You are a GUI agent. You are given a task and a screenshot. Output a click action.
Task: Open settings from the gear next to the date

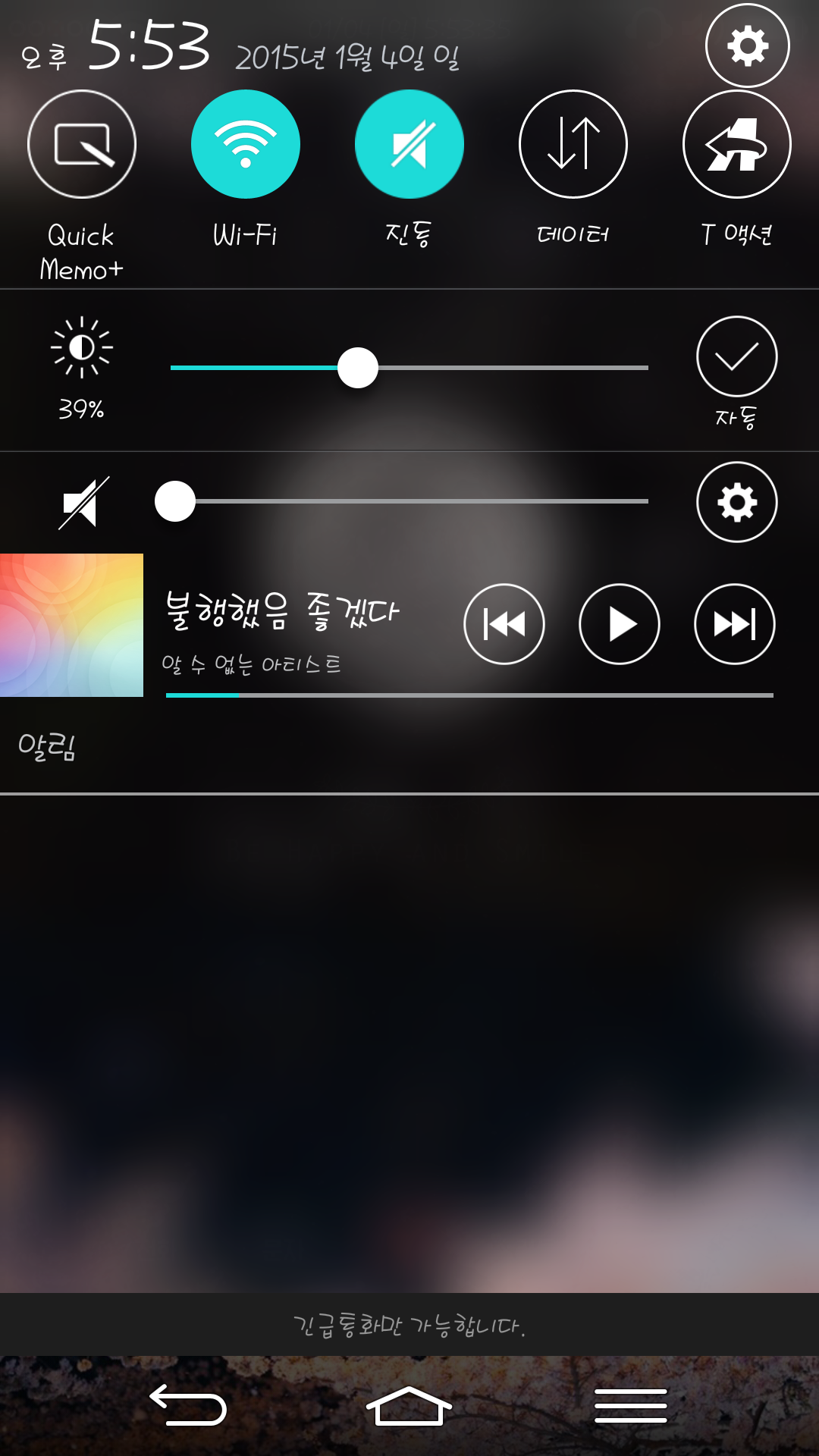(748, 45)
